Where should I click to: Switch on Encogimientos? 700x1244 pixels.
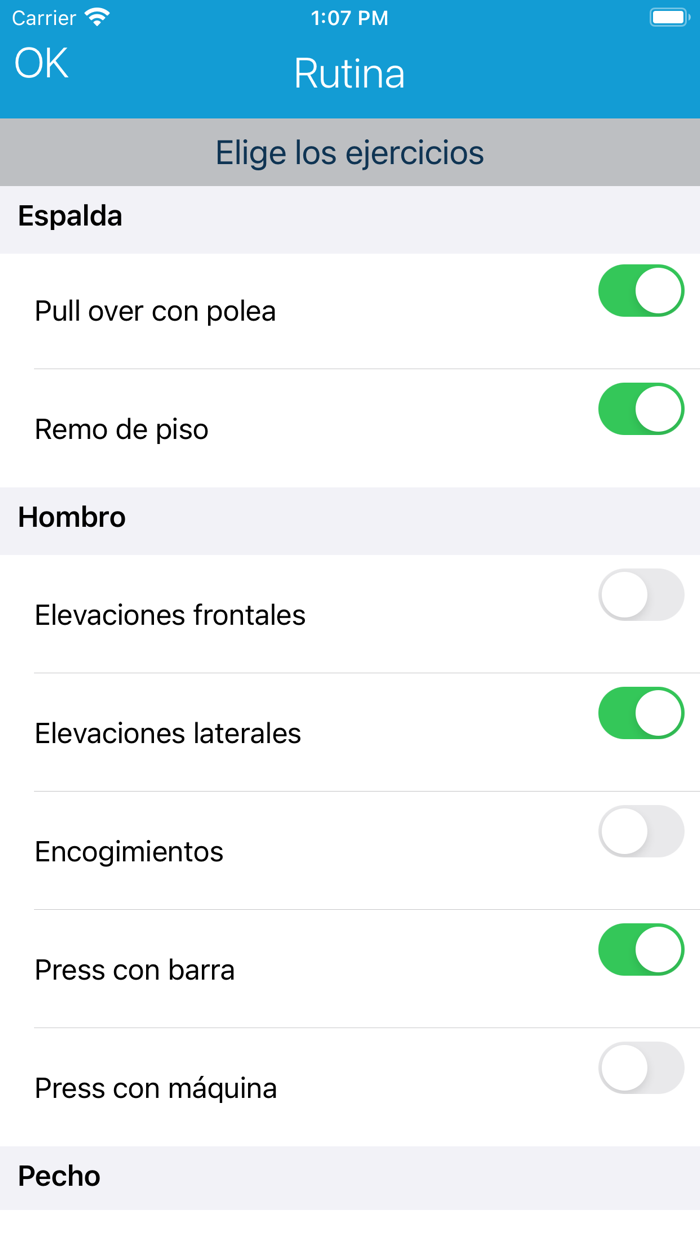(x=641, y=831)
